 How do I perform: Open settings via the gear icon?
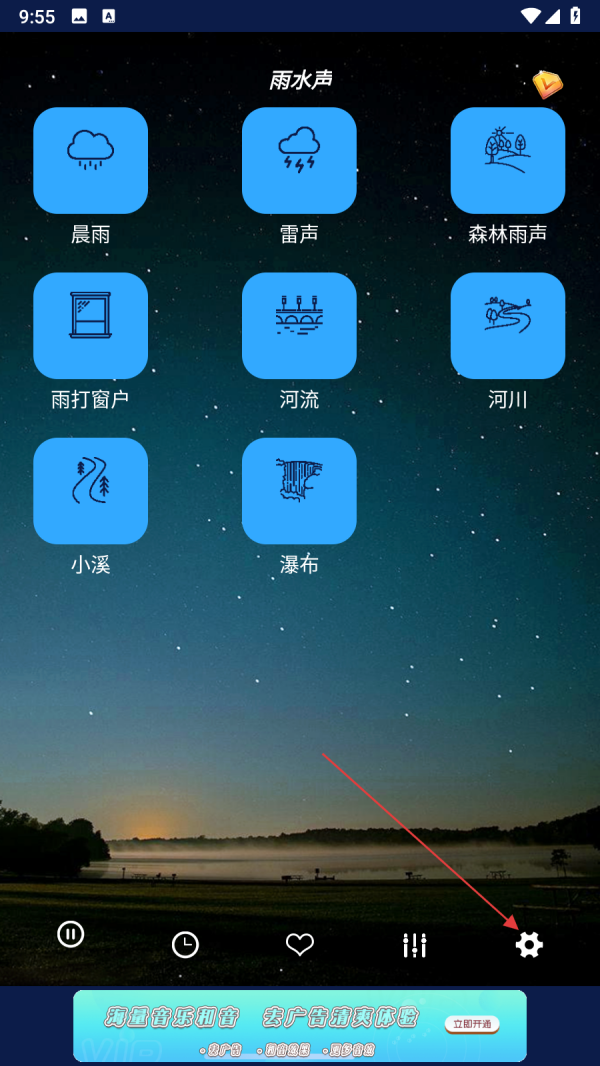[x=529, y=945]
